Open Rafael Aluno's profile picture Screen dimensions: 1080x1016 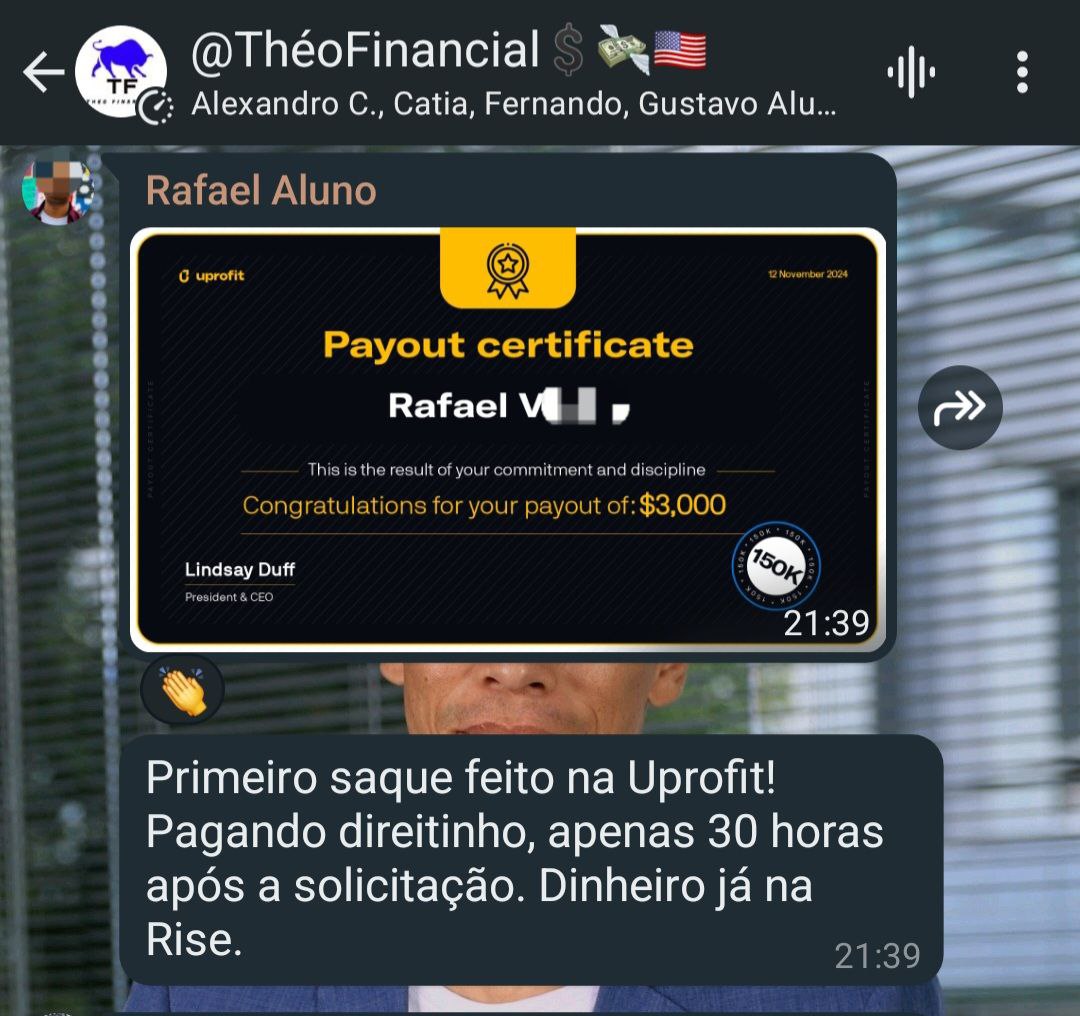tap(58, 189)
